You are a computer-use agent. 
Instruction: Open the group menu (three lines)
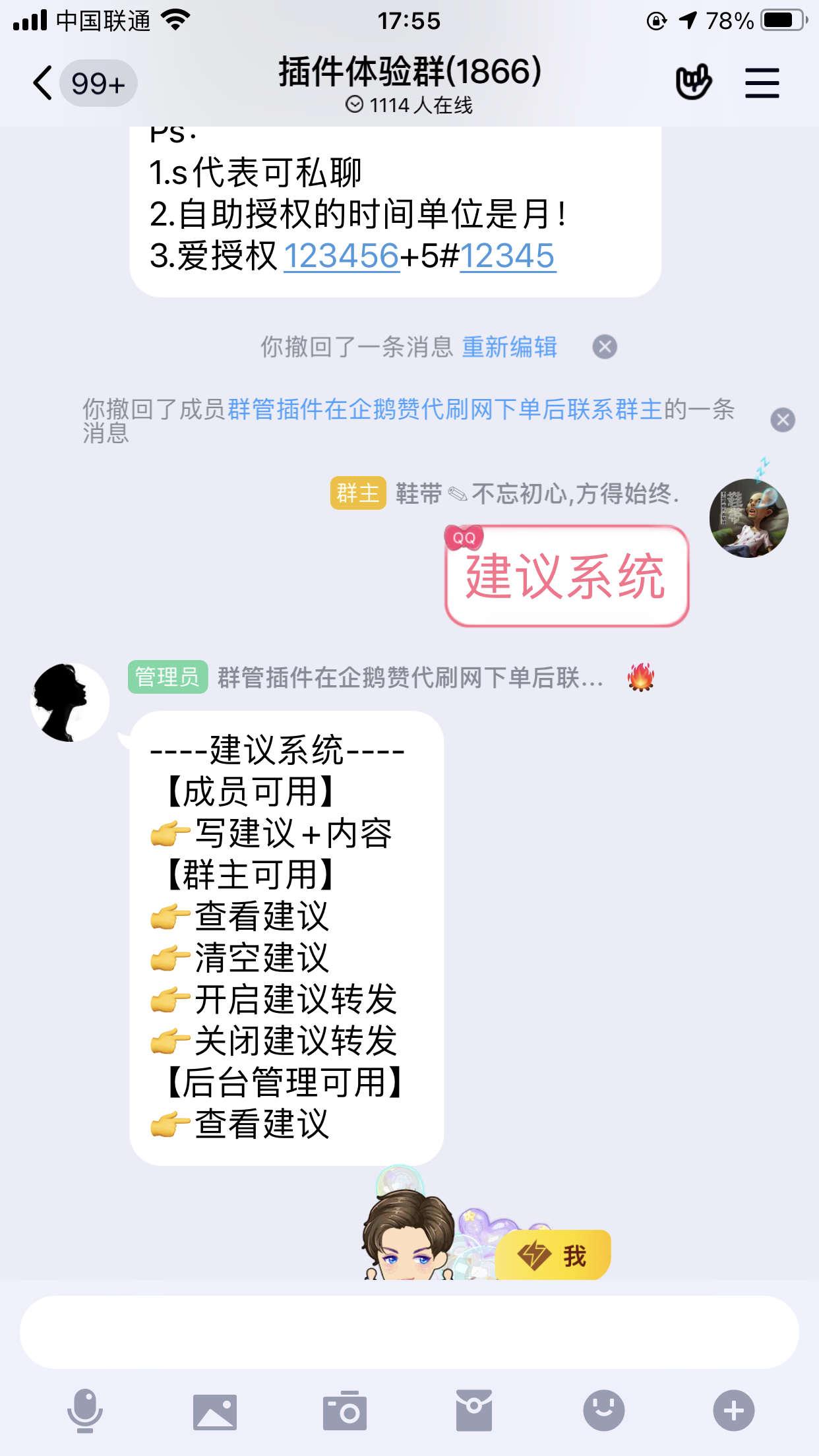click(762, 84)
